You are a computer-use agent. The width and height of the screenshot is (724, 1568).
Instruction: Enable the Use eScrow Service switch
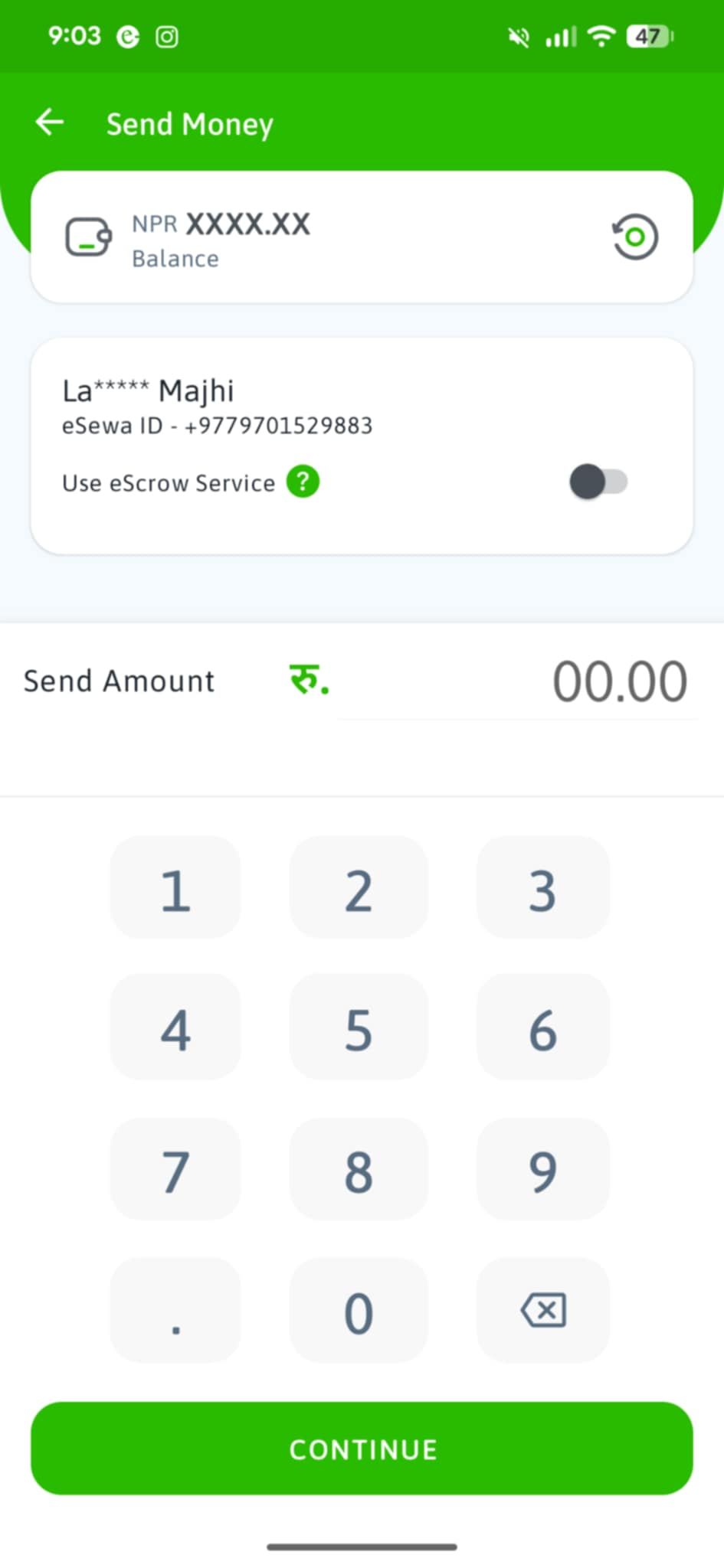(598, 482)
